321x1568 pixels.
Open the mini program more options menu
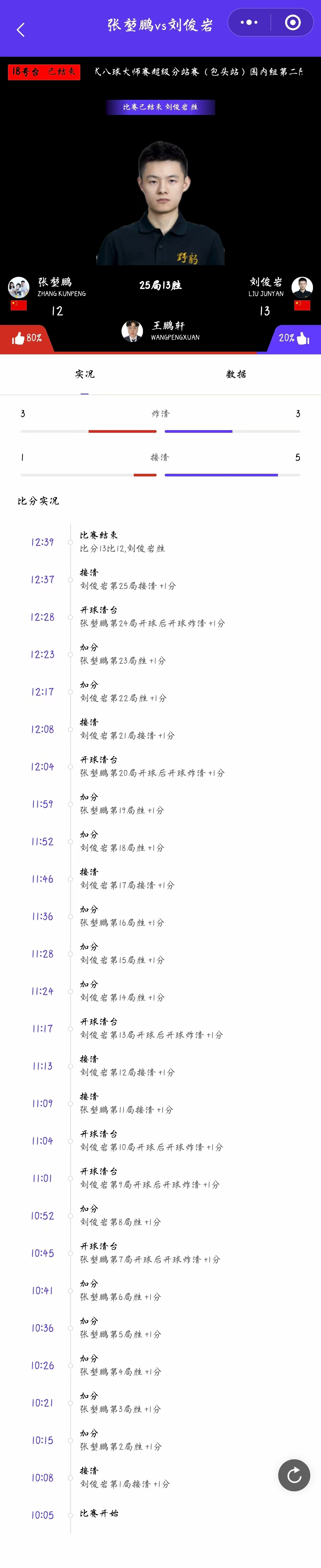(248, 23)
